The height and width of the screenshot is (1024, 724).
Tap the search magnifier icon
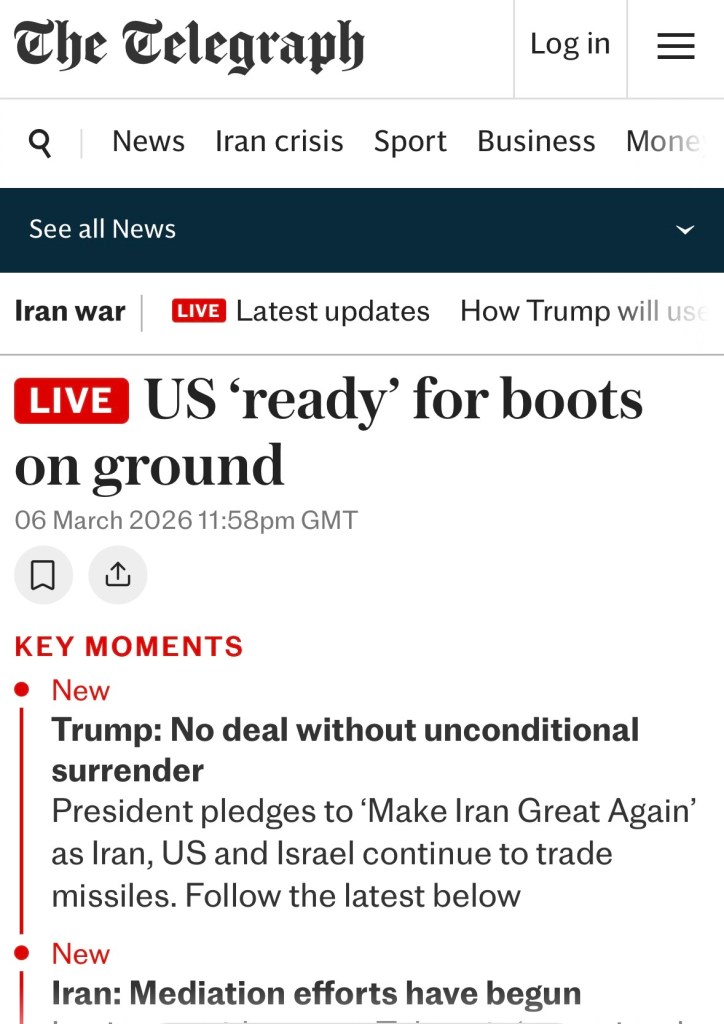40,143
